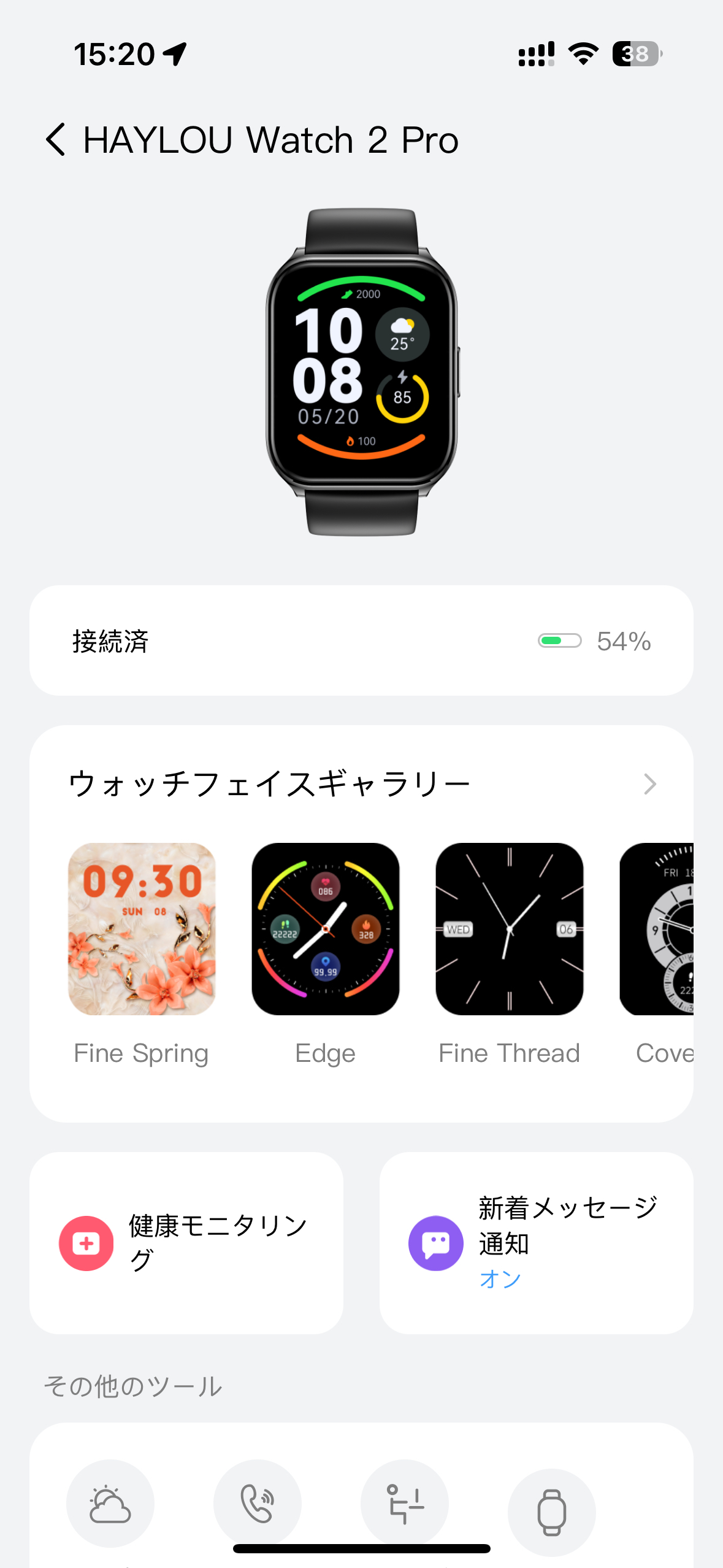Screen dimensions: 723x1568
Task: Open 新着メッセージ通知 settings
Action: coord(536,1243)
